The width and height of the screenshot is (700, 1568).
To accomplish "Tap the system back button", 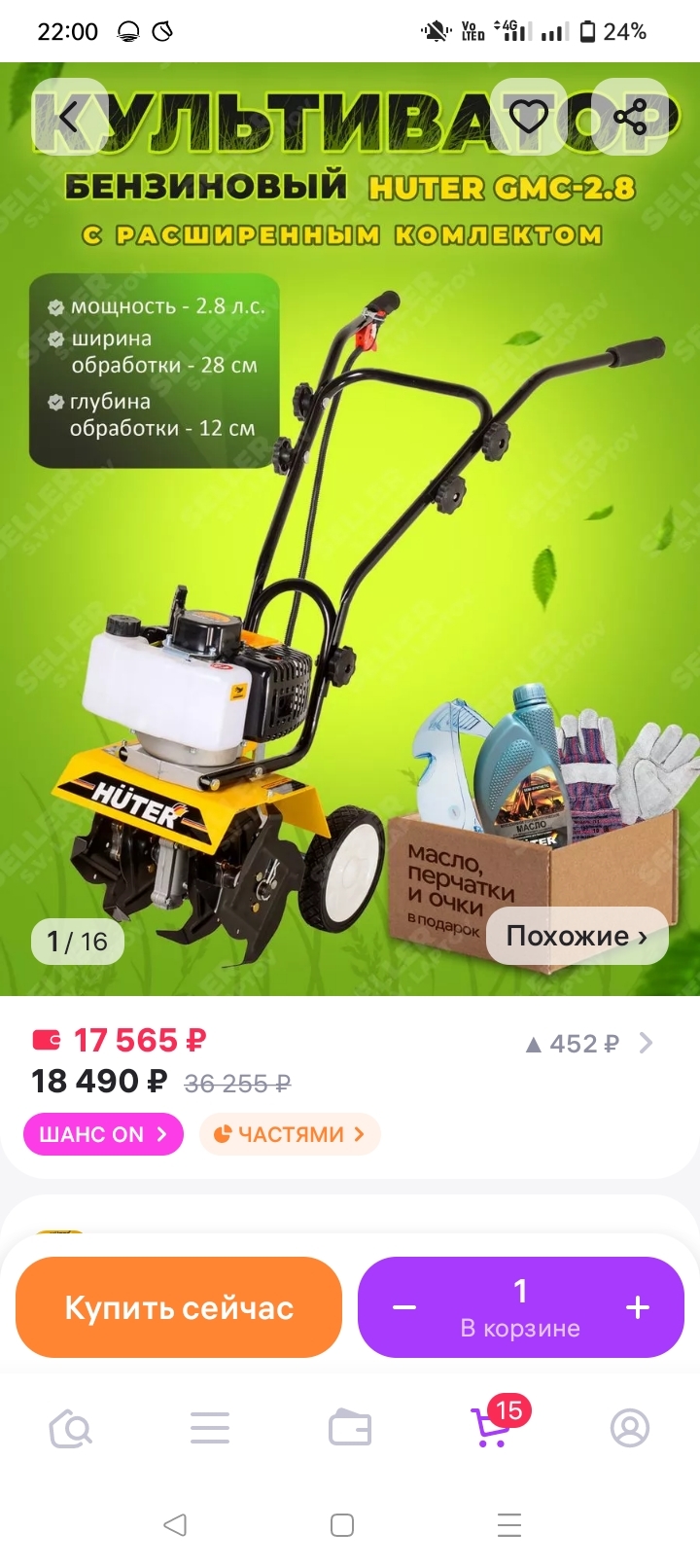I will [x=175, y=1524].
